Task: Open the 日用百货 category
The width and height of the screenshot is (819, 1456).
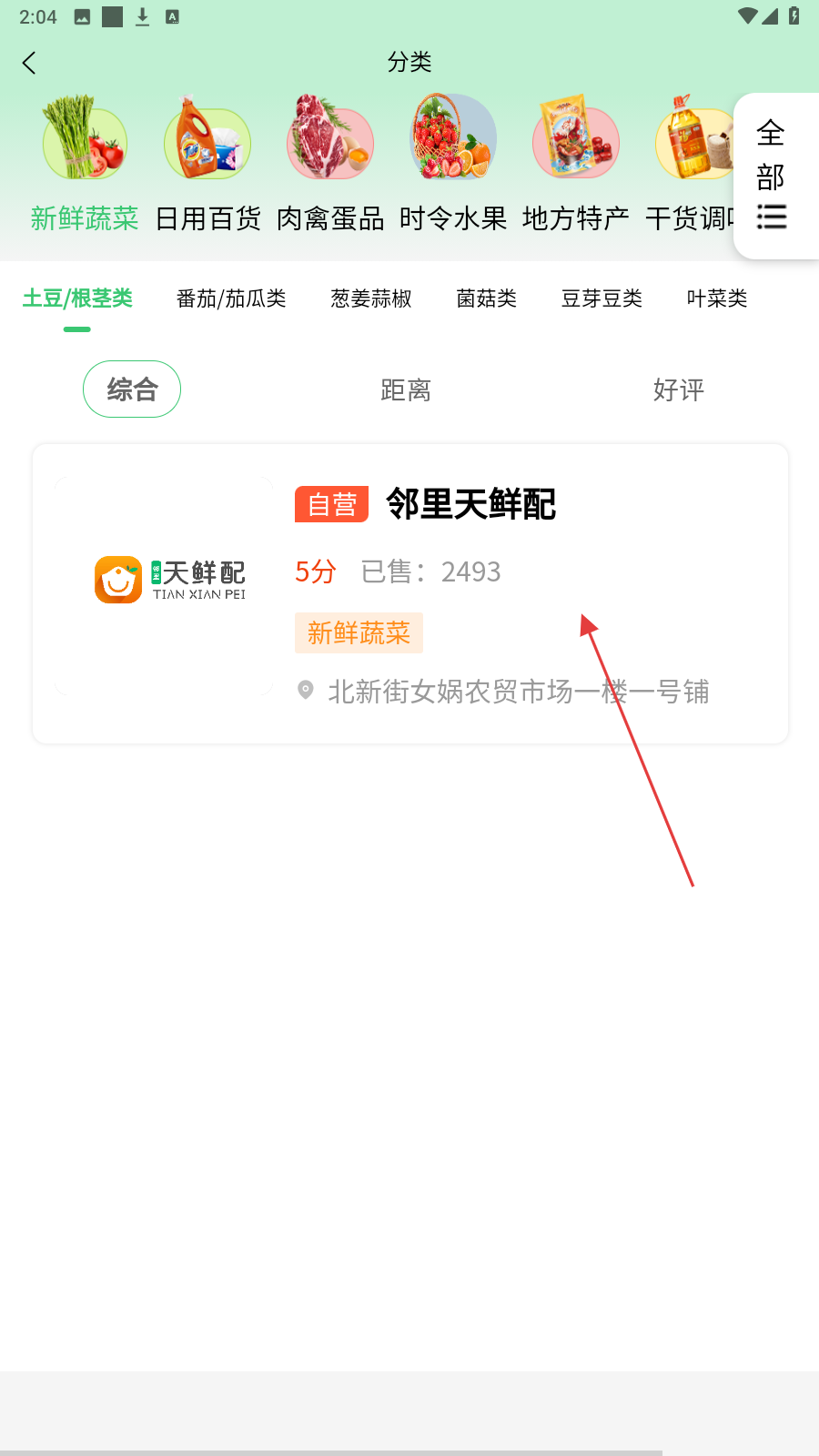Action: [x=207, y=164]
